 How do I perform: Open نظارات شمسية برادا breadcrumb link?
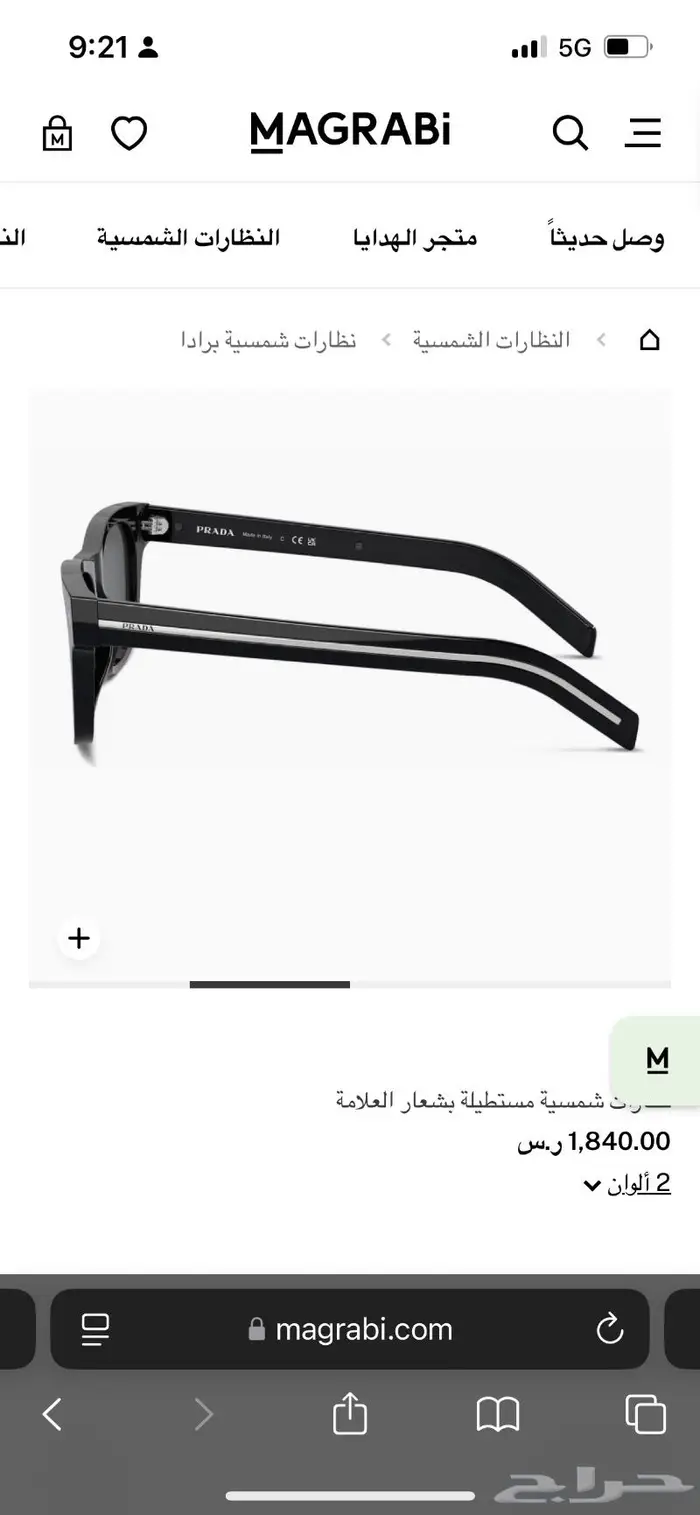click(268, 340)
